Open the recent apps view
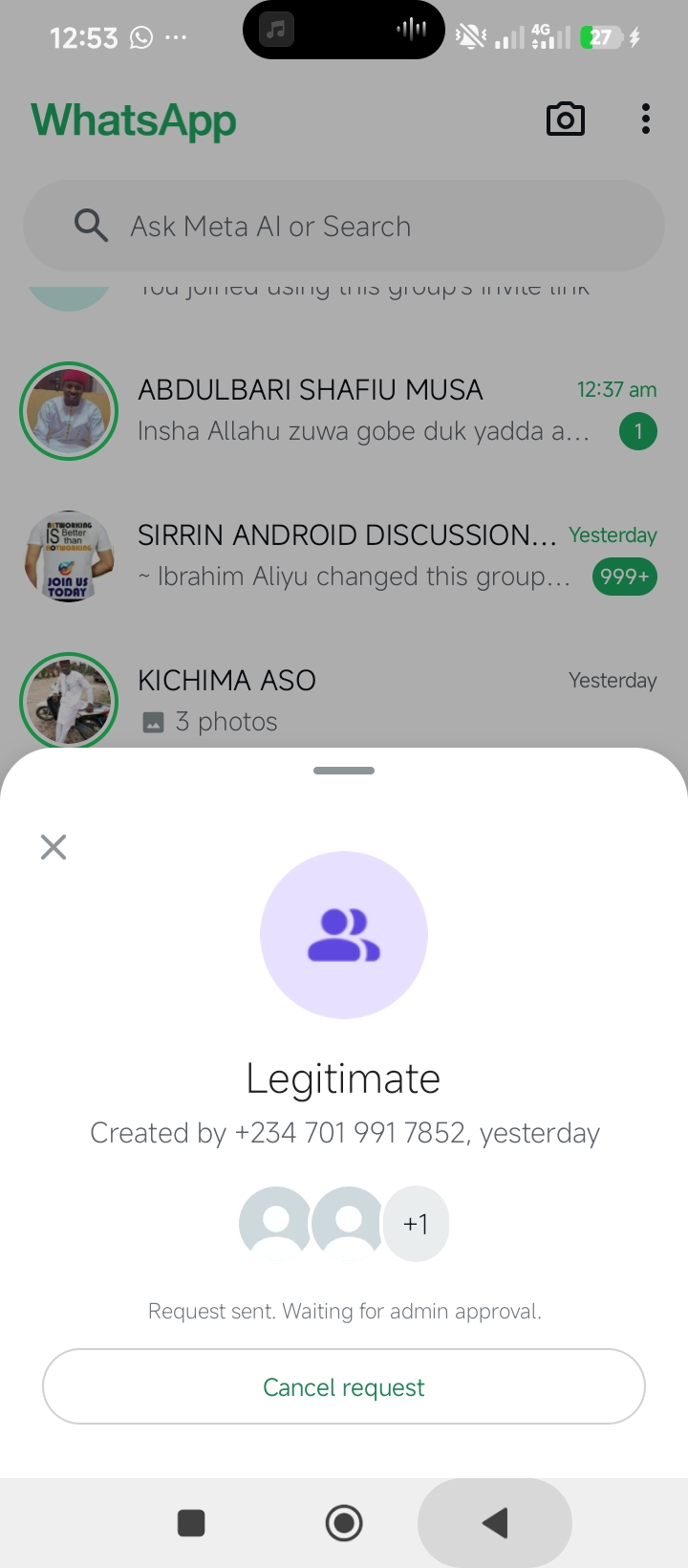688x1568 pixels. point(191,1522)
